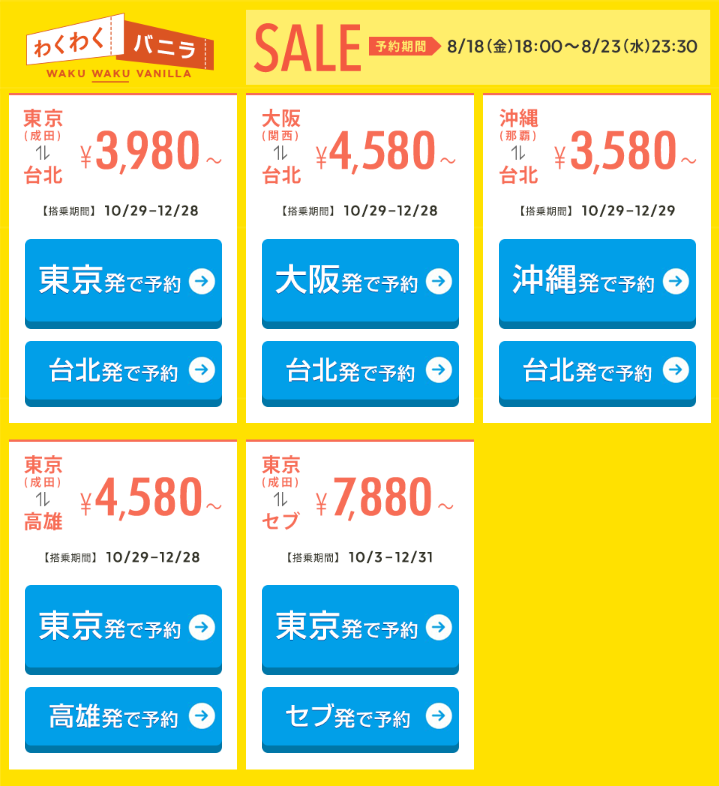Book Taipei departure on the Osaka–Taipei card

pyautogui.click(x=360, y=371)
